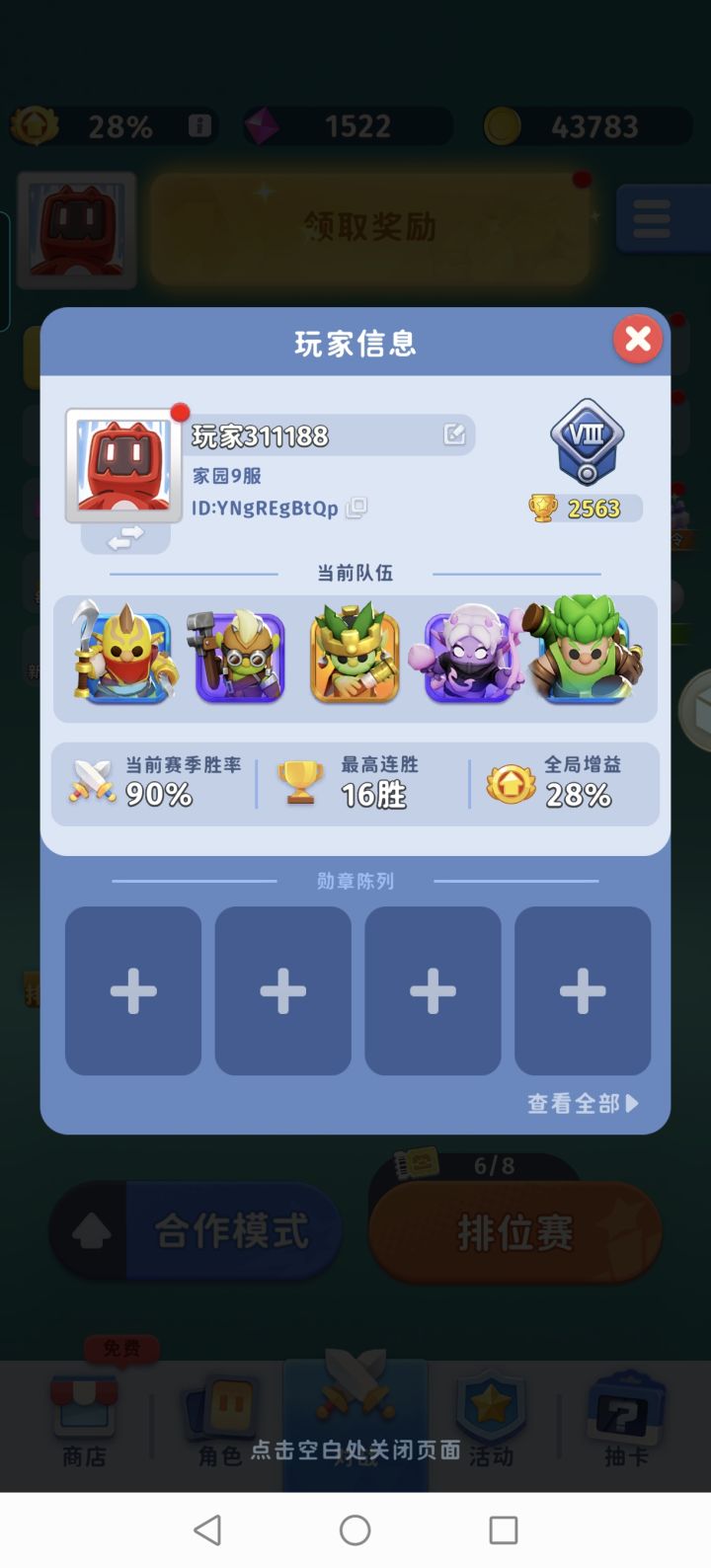The image size is (711, 1568).
Task: Close the 玩家信息 dialog
Action: tap(638, 339)
